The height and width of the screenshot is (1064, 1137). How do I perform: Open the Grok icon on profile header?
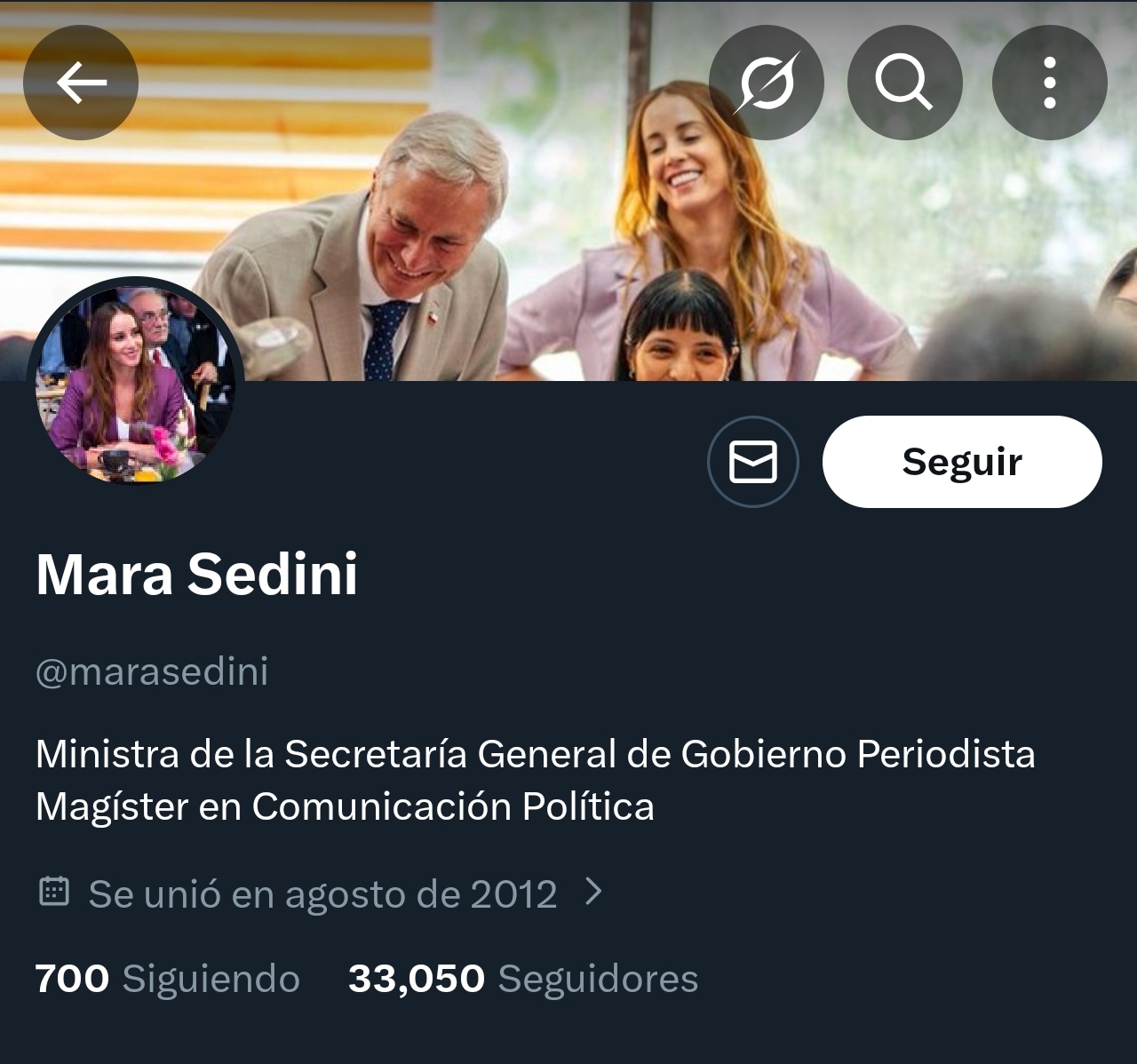pos(767,83)
